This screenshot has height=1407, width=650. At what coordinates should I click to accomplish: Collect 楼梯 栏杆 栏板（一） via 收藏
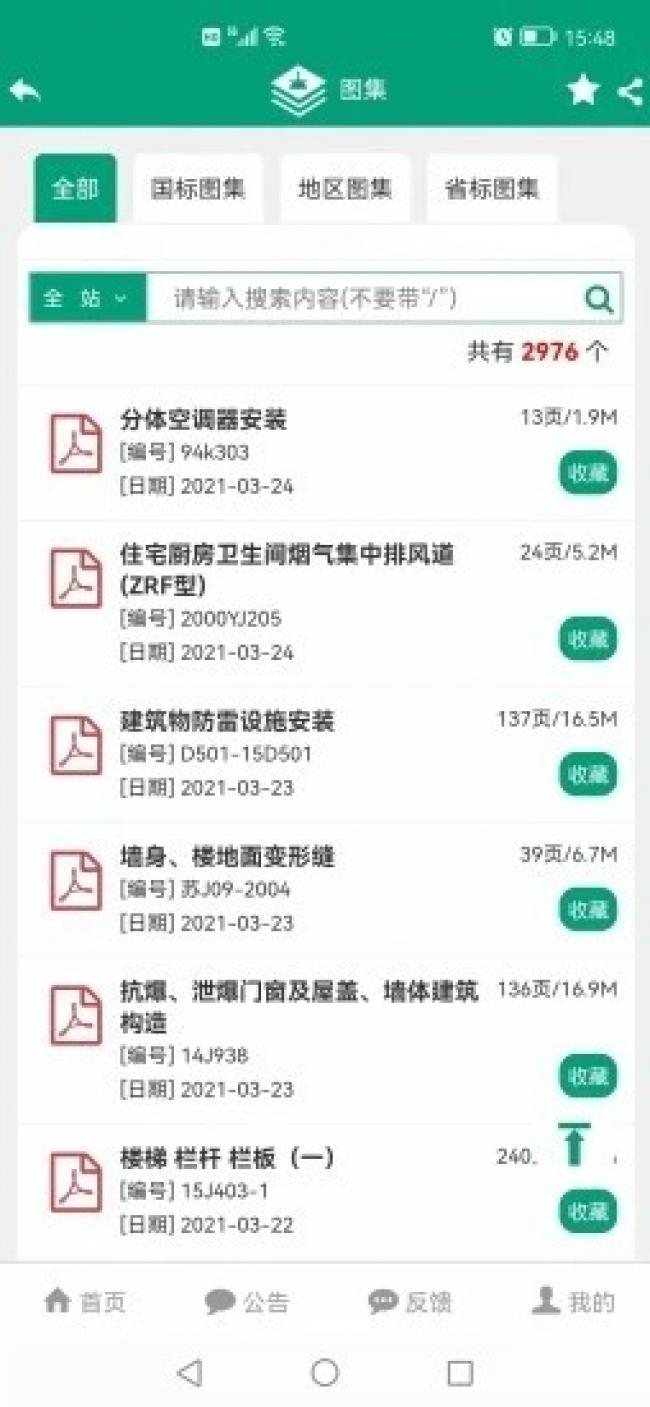pos(587,1212)
